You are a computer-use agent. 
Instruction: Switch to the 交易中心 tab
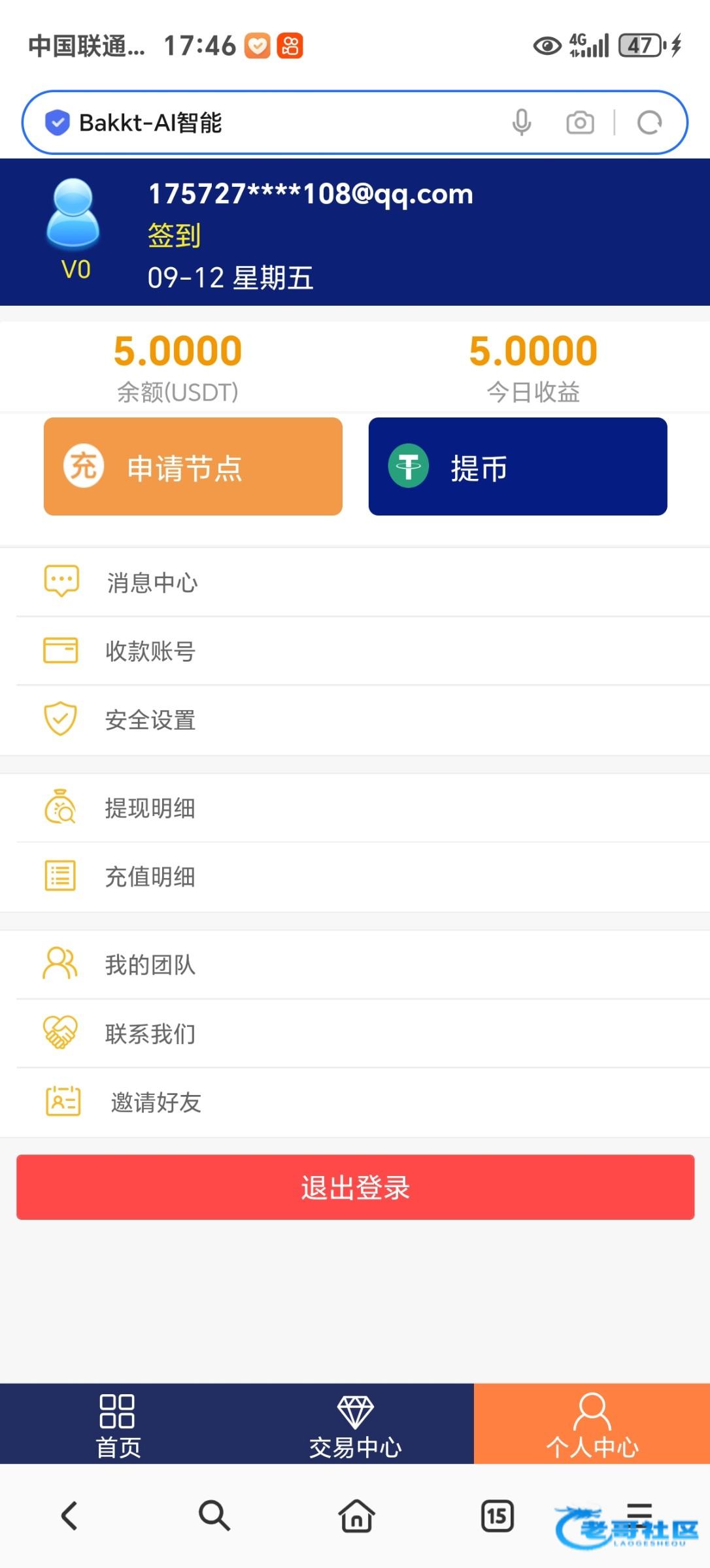[x=355, y=1425]
